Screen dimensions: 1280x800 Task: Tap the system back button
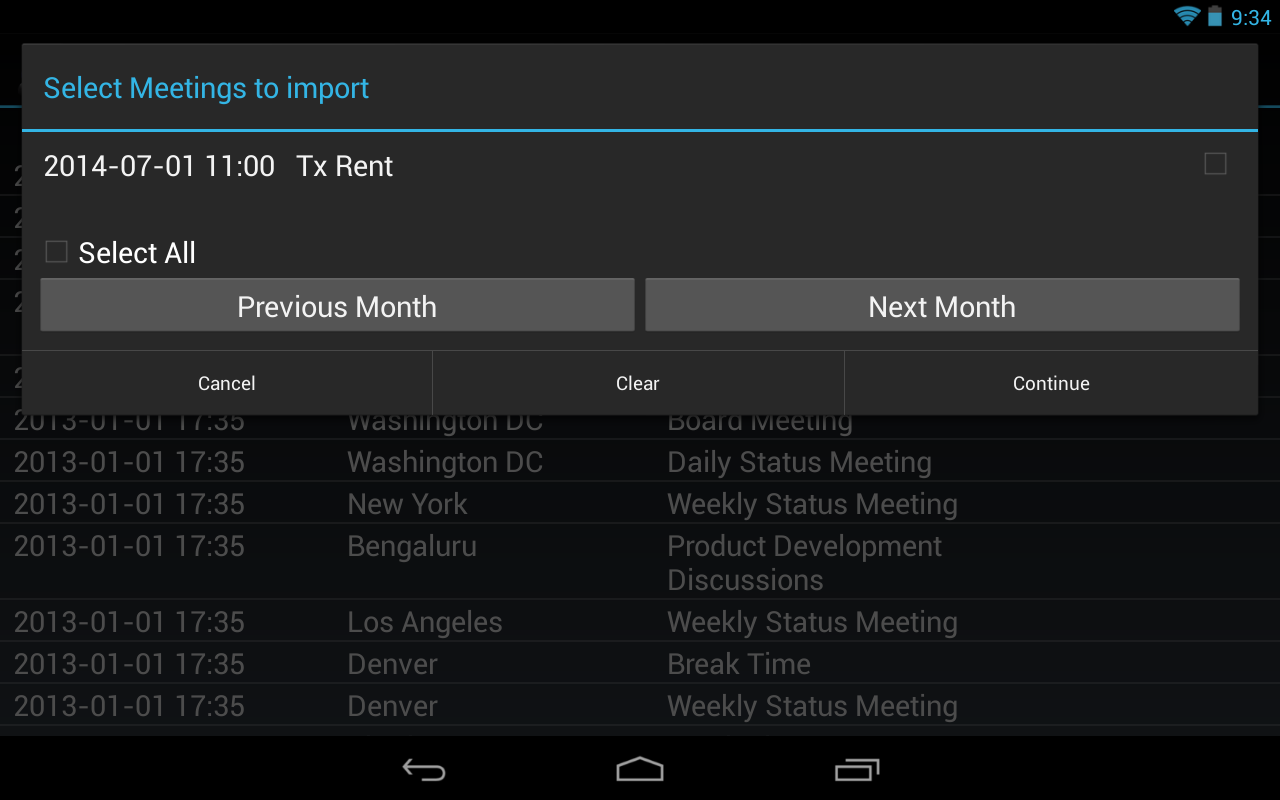pos(424,769)
